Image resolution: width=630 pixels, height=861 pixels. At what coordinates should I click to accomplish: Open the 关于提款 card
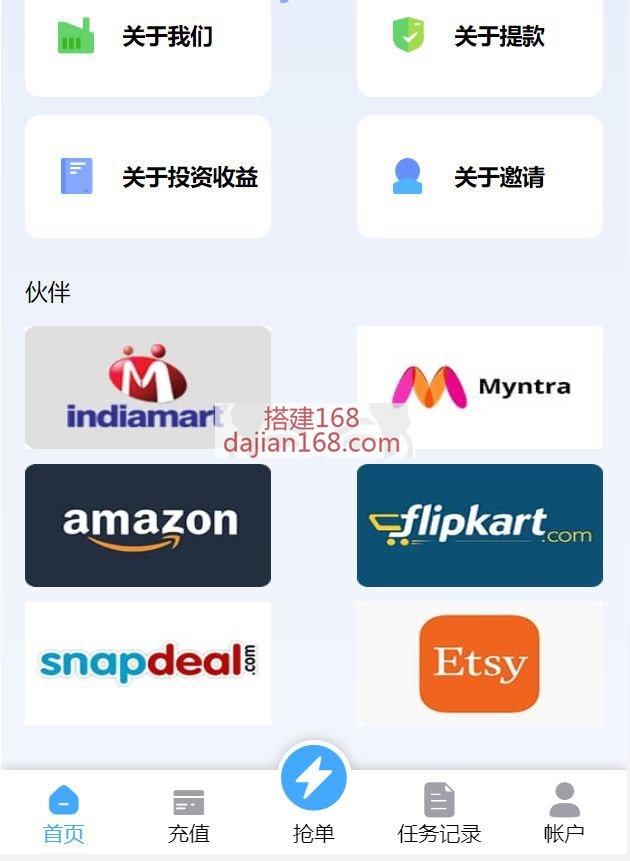479,38
